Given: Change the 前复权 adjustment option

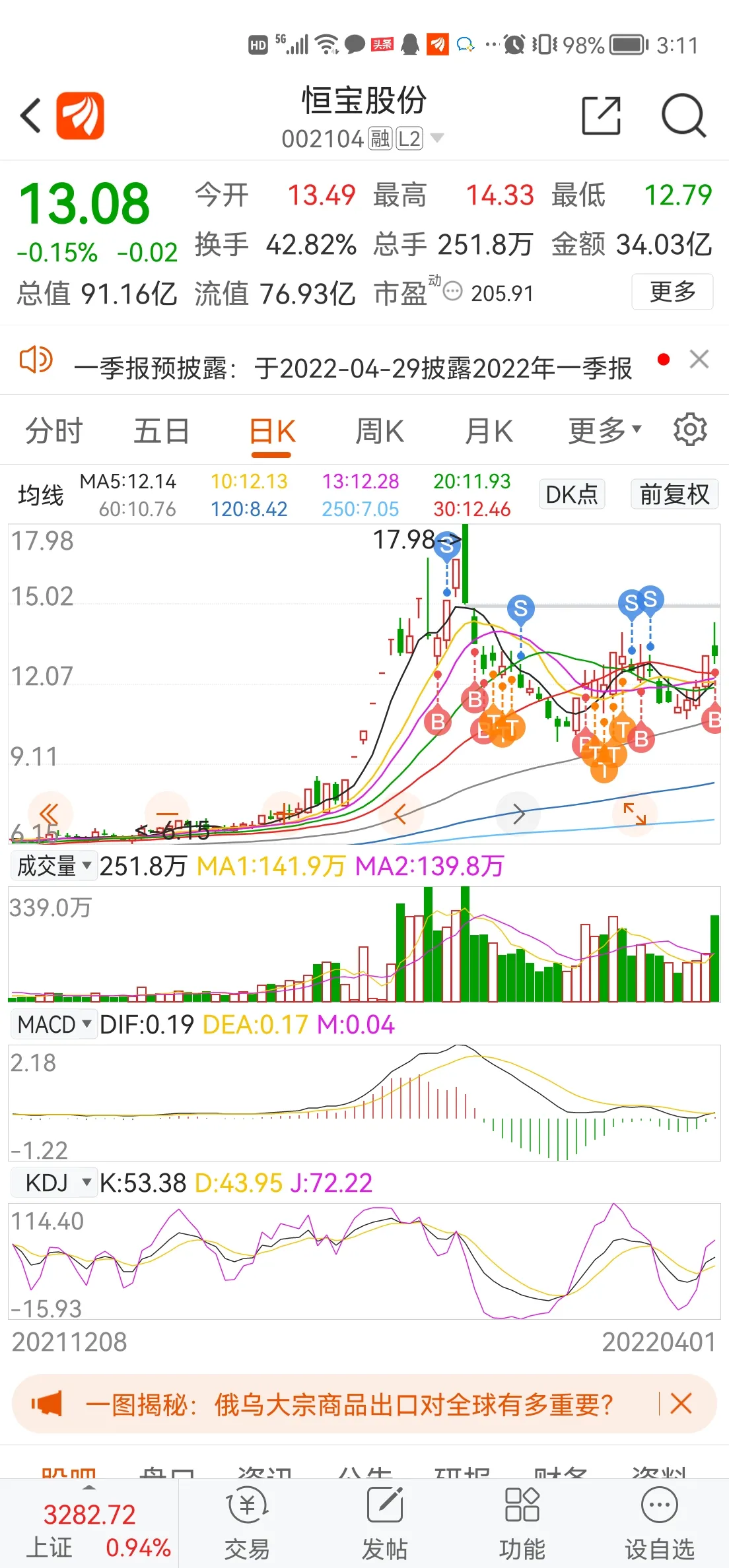Looking at the screenshot, I should 674,494.
